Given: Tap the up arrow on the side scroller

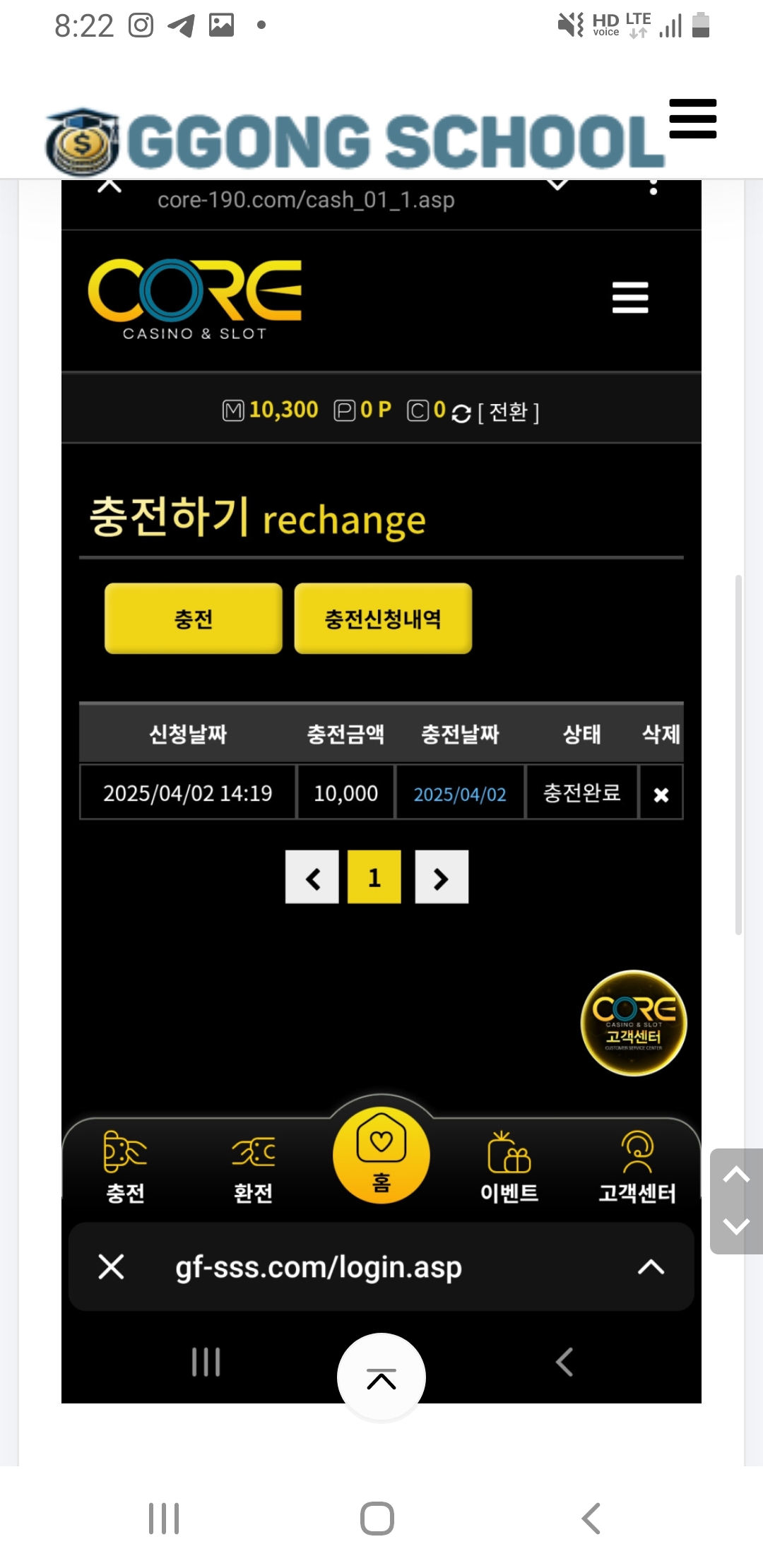Looking at the screenshot, I should [x=736, y=1175].
